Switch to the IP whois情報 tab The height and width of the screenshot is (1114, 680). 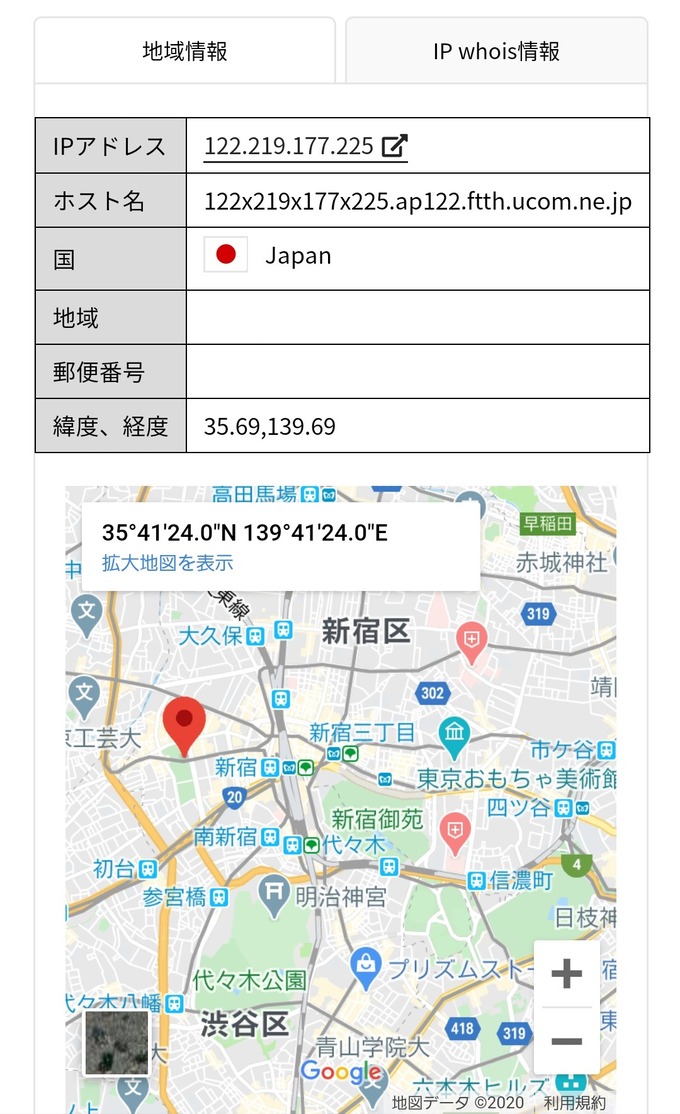coord(496,51)
